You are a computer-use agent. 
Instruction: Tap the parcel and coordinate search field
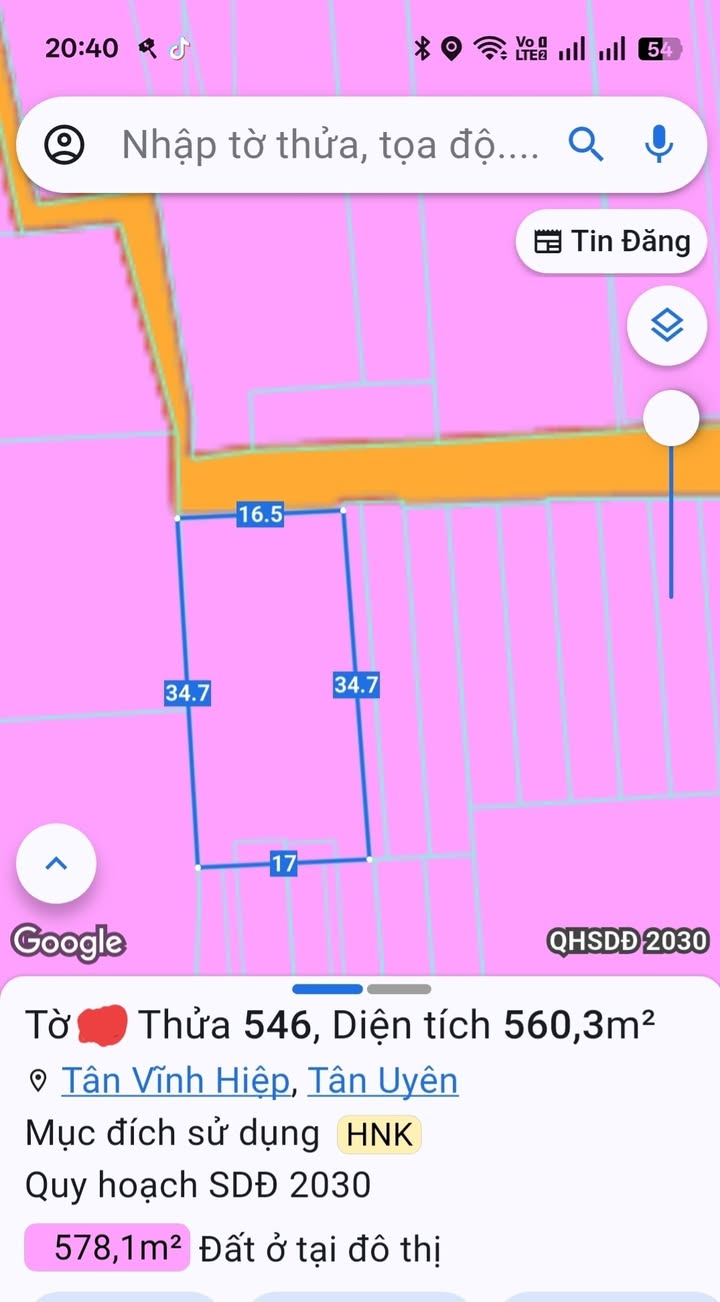click(330, 146)
